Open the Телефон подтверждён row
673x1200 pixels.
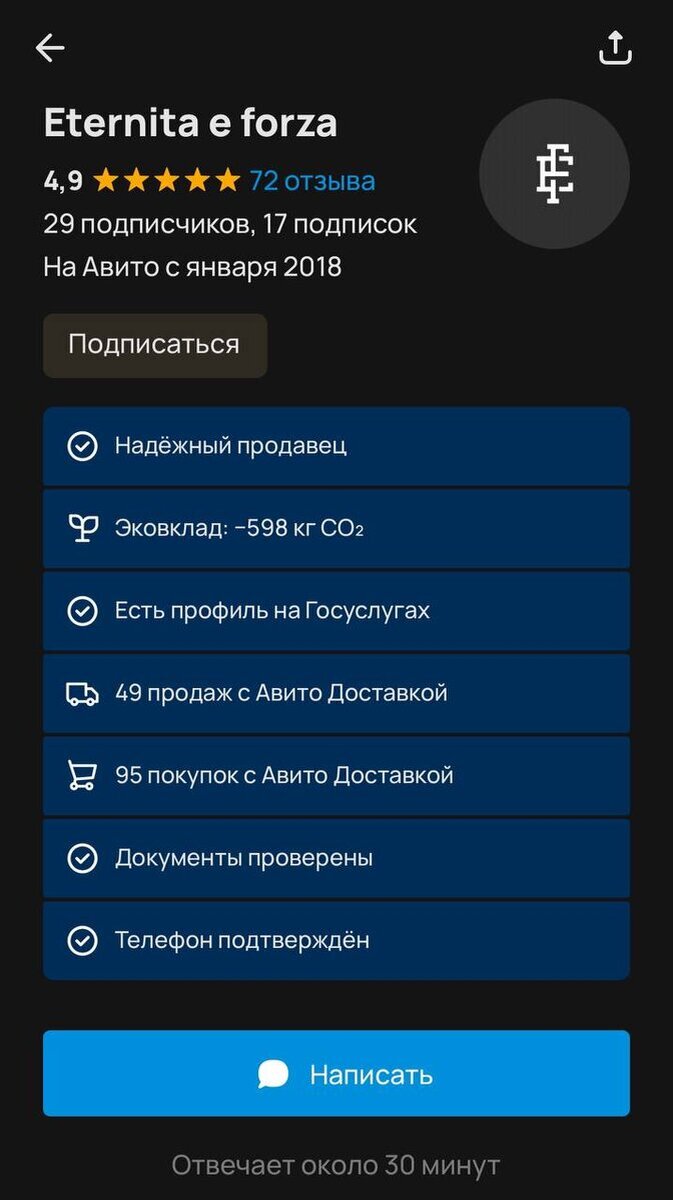[336, 940]
